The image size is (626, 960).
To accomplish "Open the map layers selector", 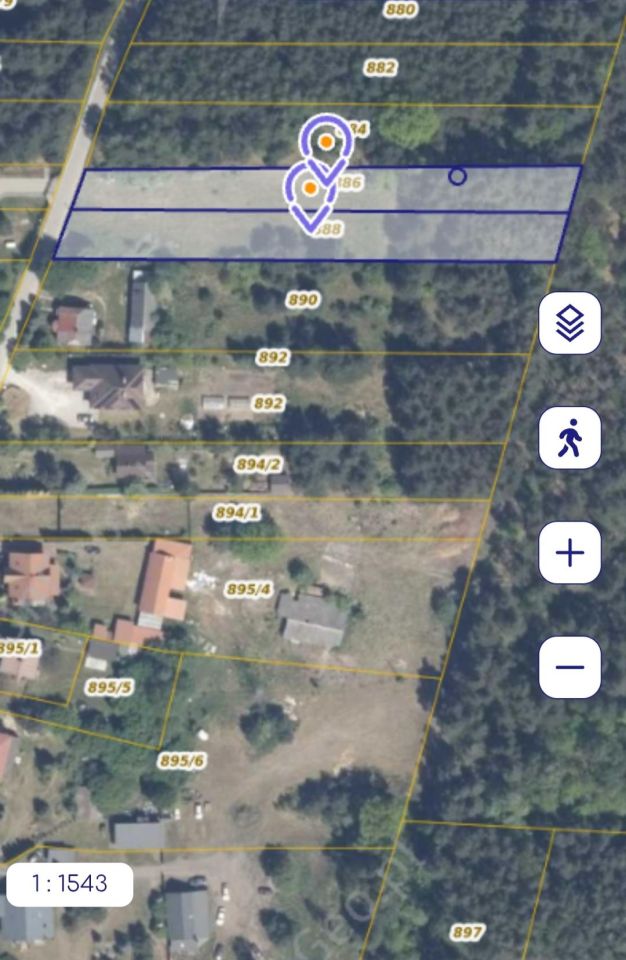I will tap(570, 323).
